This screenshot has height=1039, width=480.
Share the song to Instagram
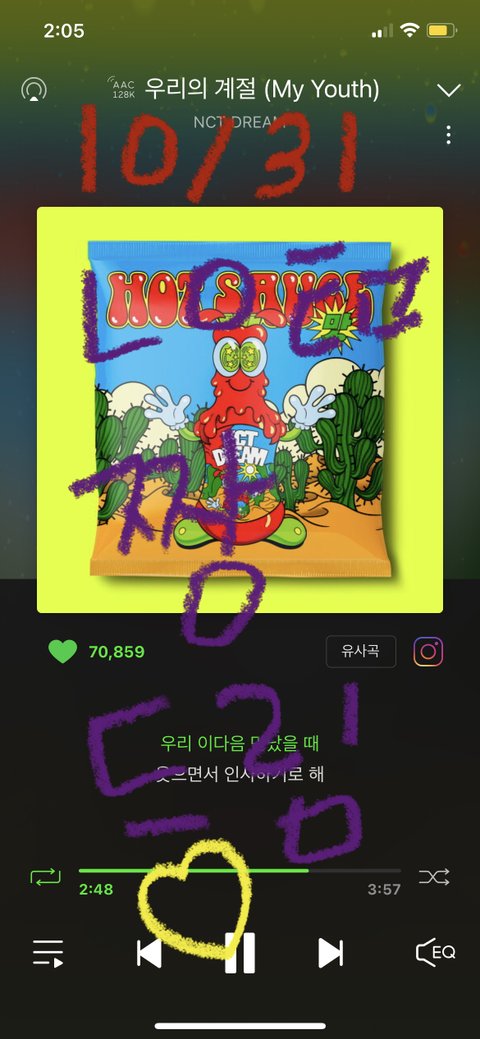(x=428, y=651)
